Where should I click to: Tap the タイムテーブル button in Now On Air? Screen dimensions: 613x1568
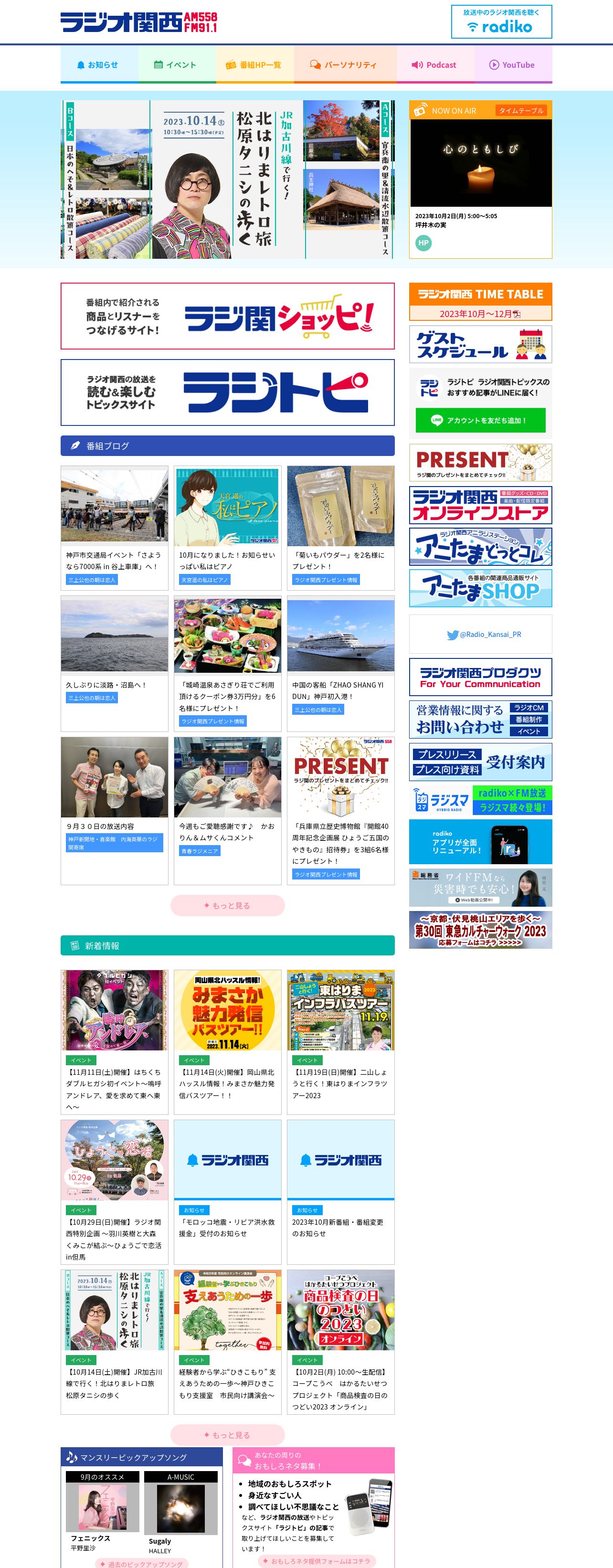click(x=520, y=111)
